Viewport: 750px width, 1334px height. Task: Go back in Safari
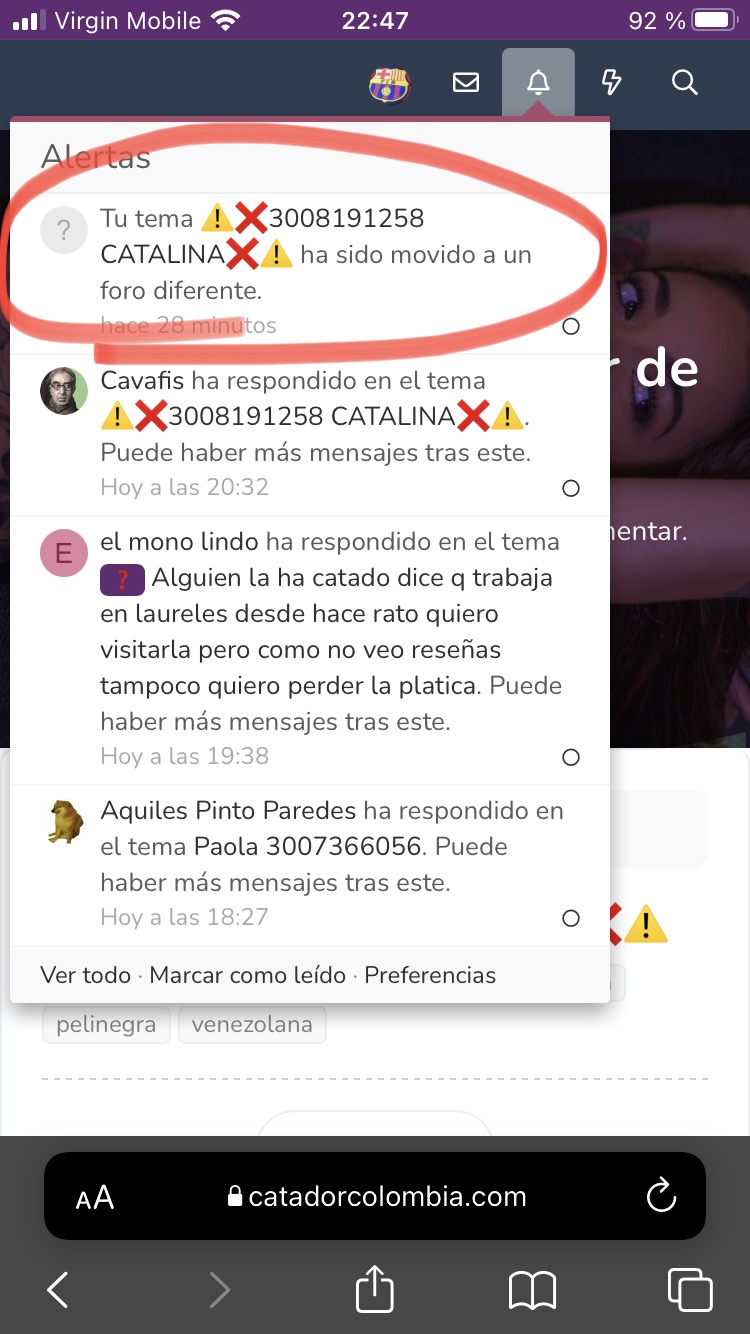click(58, 1290)
